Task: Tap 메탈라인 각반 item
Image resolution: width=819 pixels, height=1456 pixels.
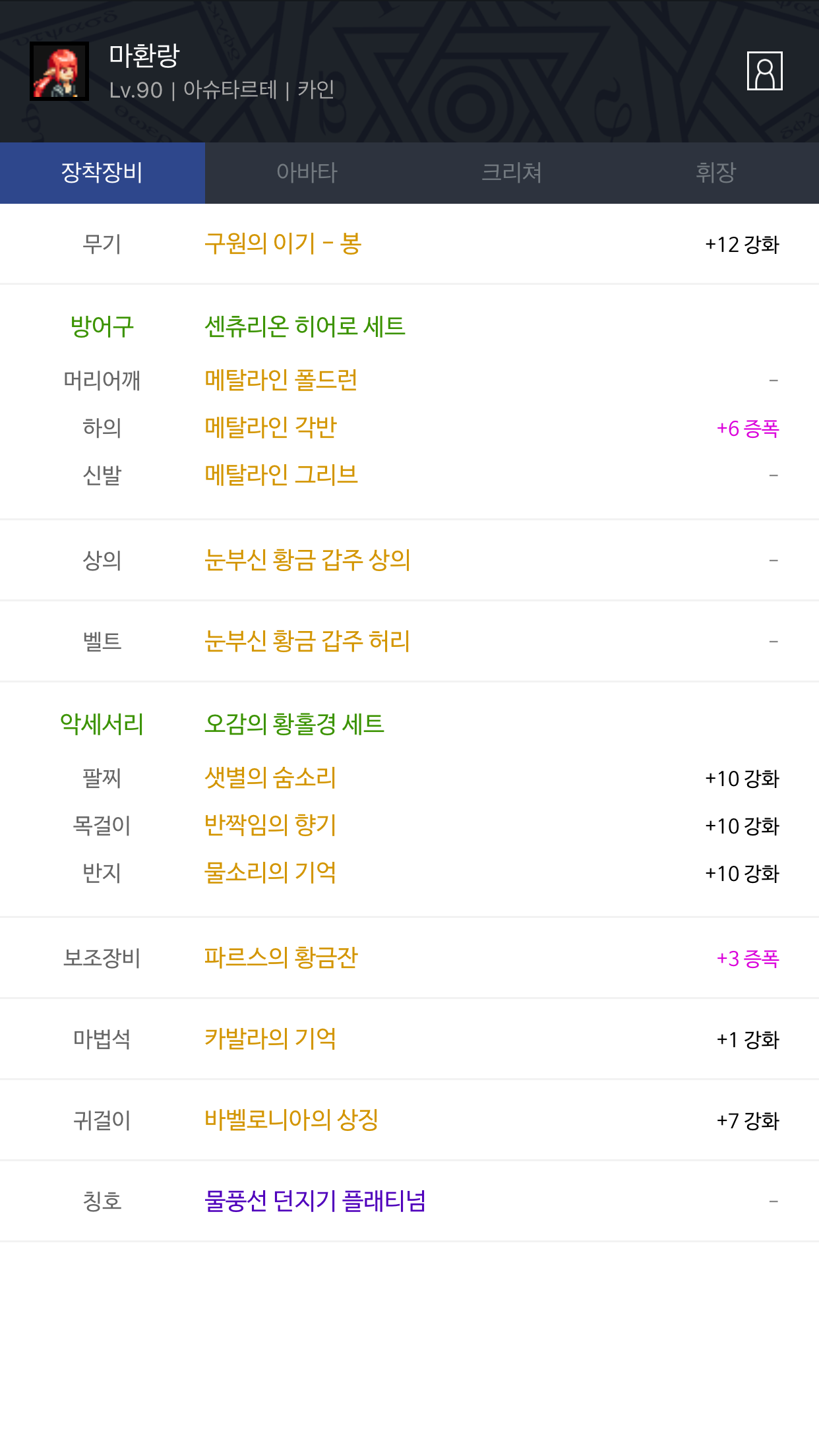Action: pos(270,427)
